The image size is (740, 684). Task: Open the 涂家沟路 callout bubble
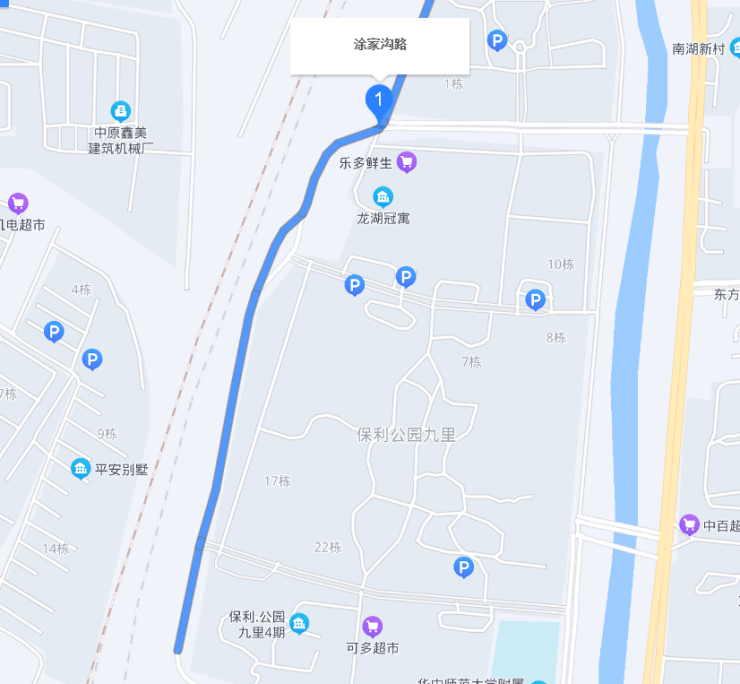(x=380, y=45)
